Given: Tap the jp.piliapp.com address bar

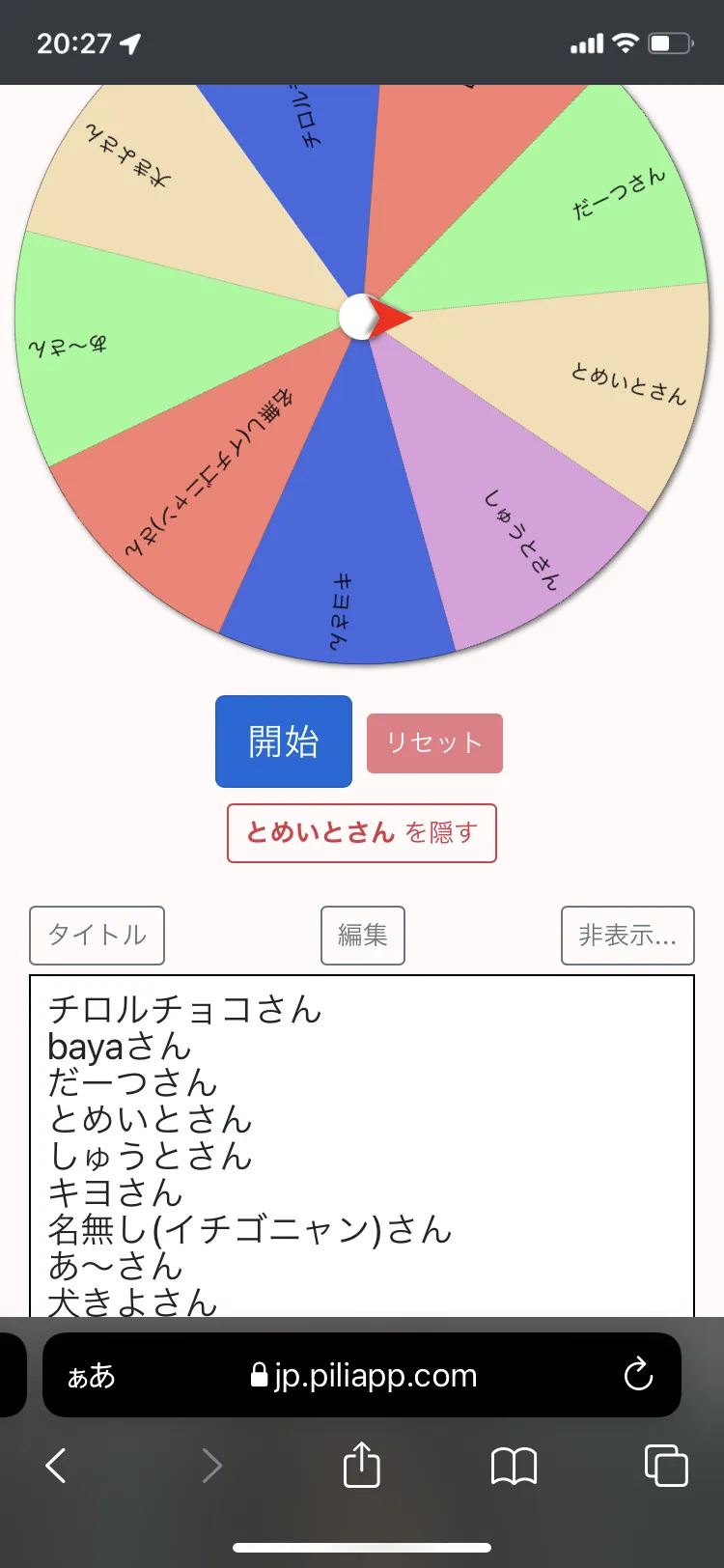Looking at the screenshot, I should click(x=362, y=1375).
